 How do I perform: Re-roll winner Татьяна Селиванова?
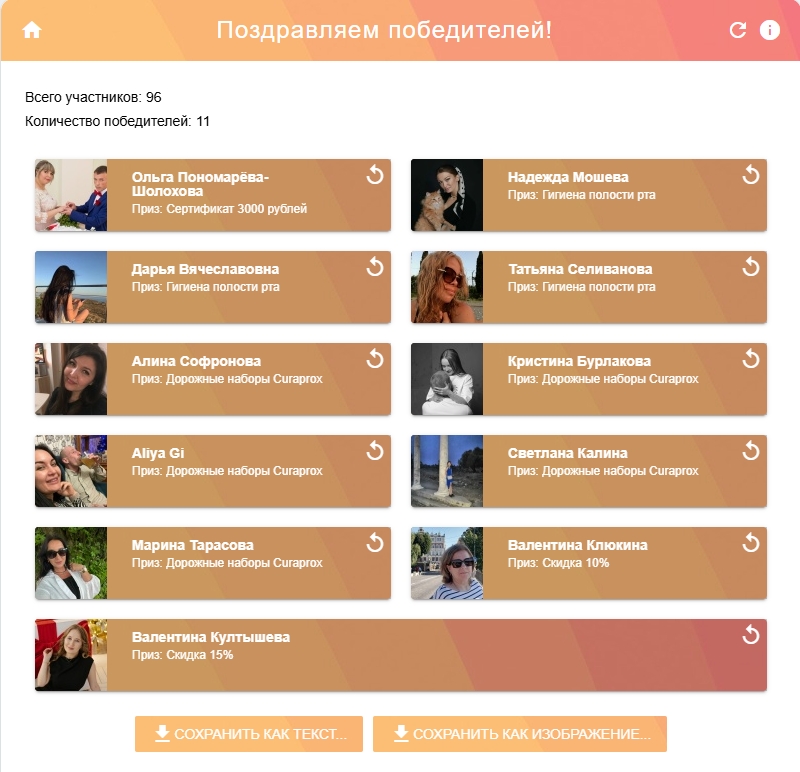[751, 267]
